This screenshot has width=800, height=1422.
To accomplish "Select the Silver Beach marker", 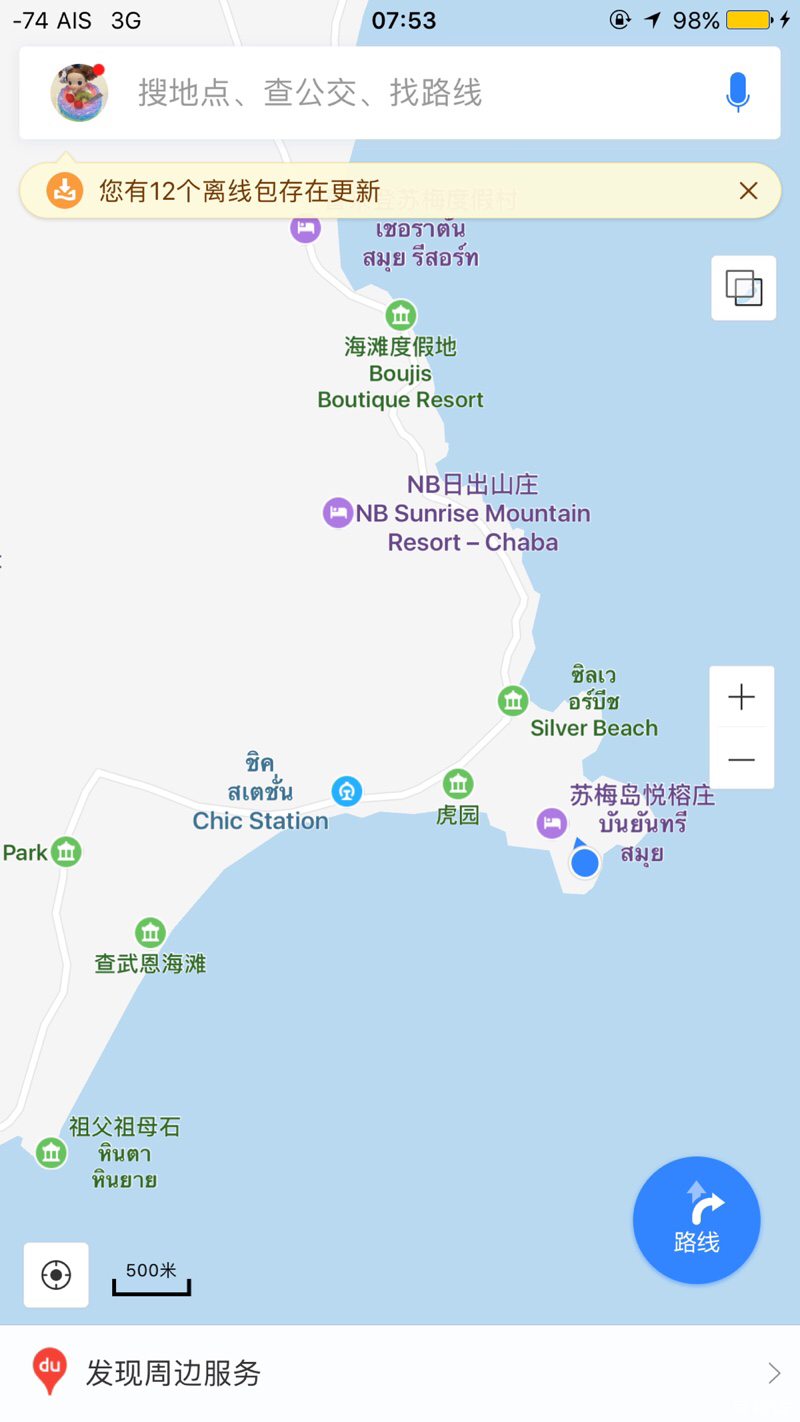I will (x=513, y=700).
